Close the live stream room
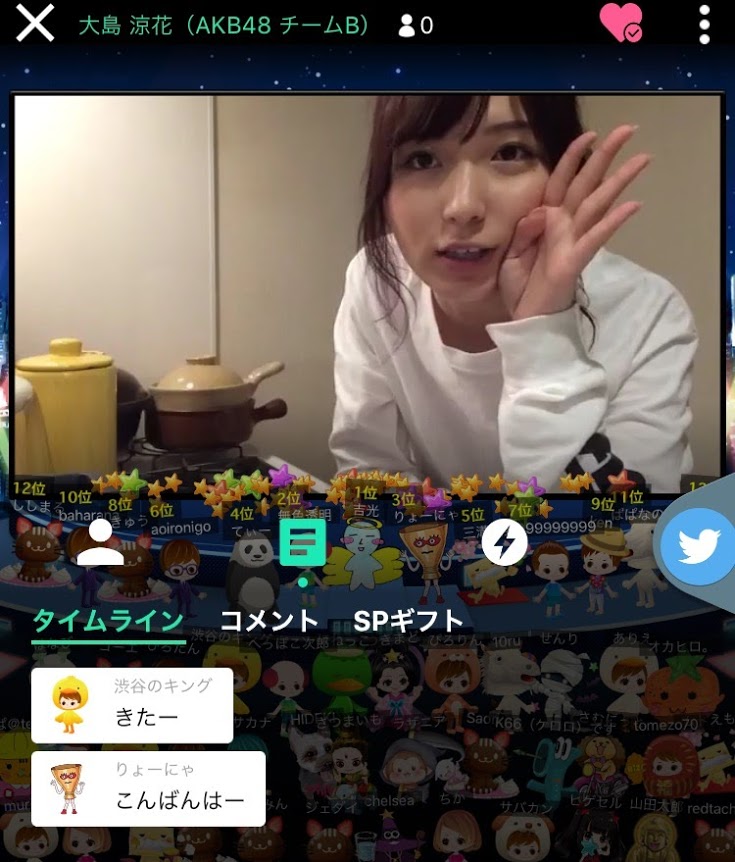The height and width of the screenshot is (862, 735). (x=34, y=22)
